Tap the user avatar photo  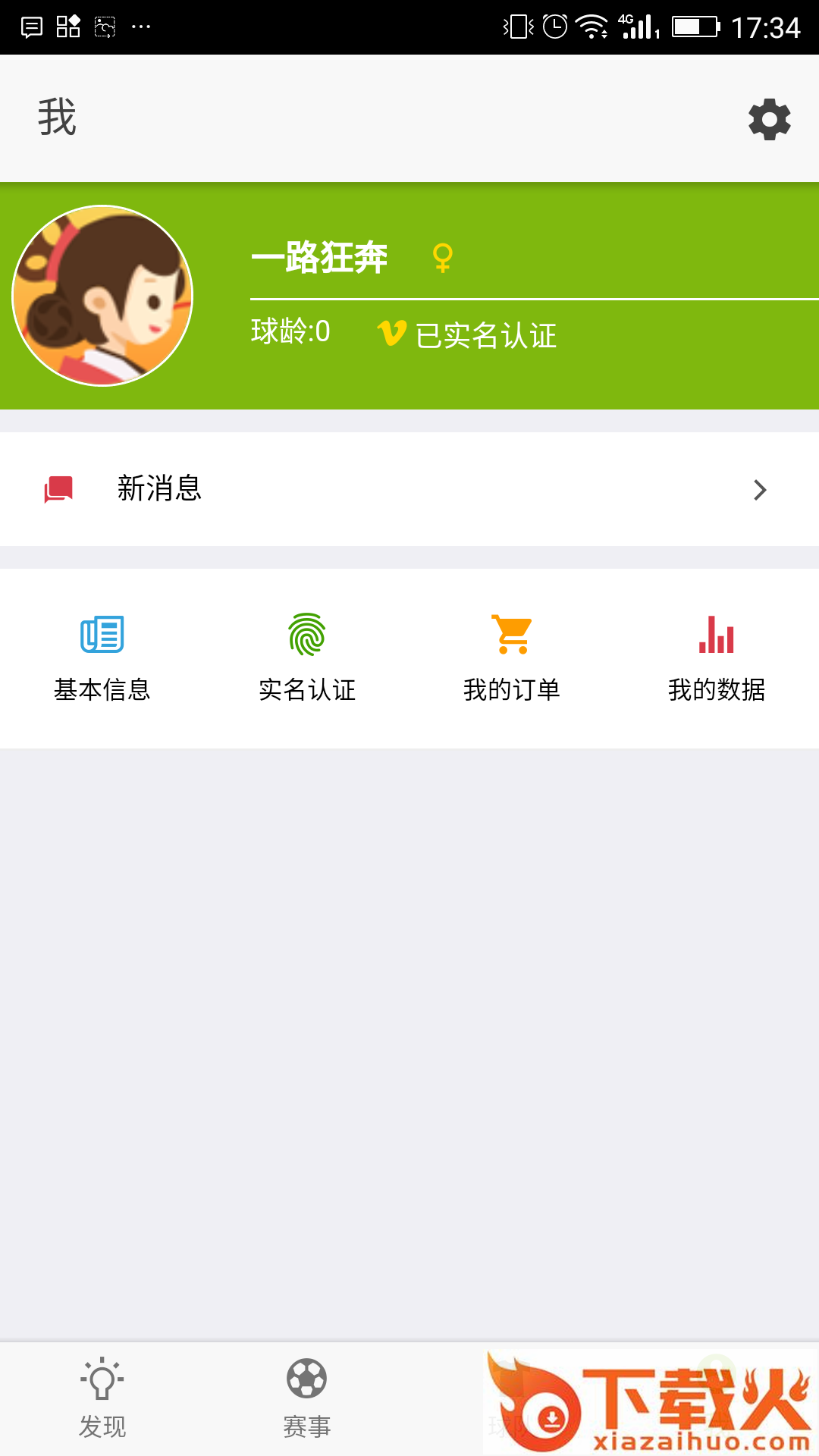point(104,294)
